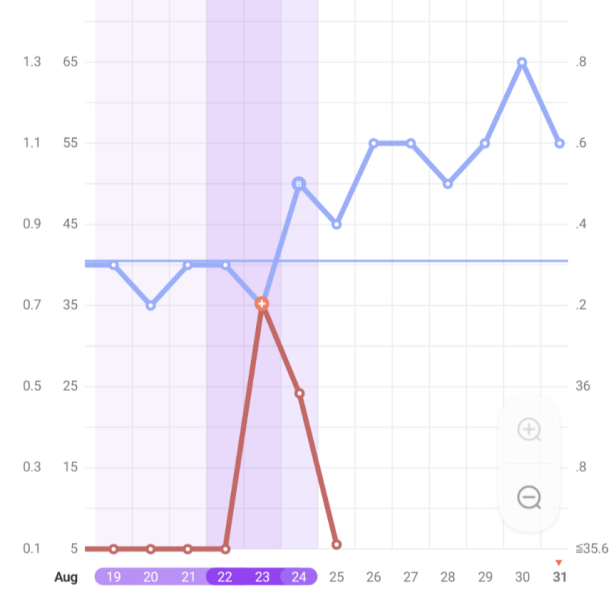Zoom in on the chart
The height and width of the screenshot is (600, 616).
[529, 430]
